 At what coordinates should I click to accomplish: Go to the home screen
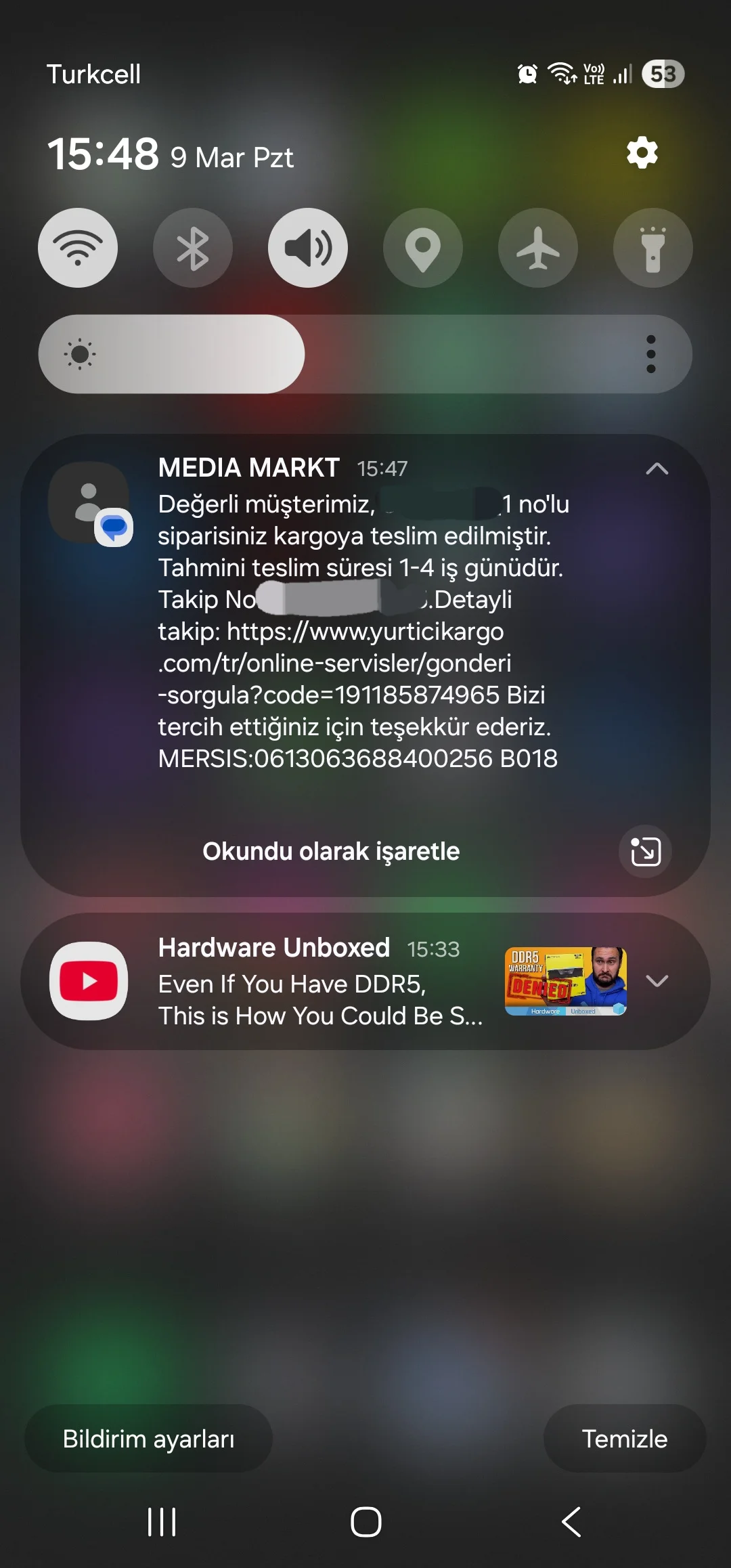365,1522
